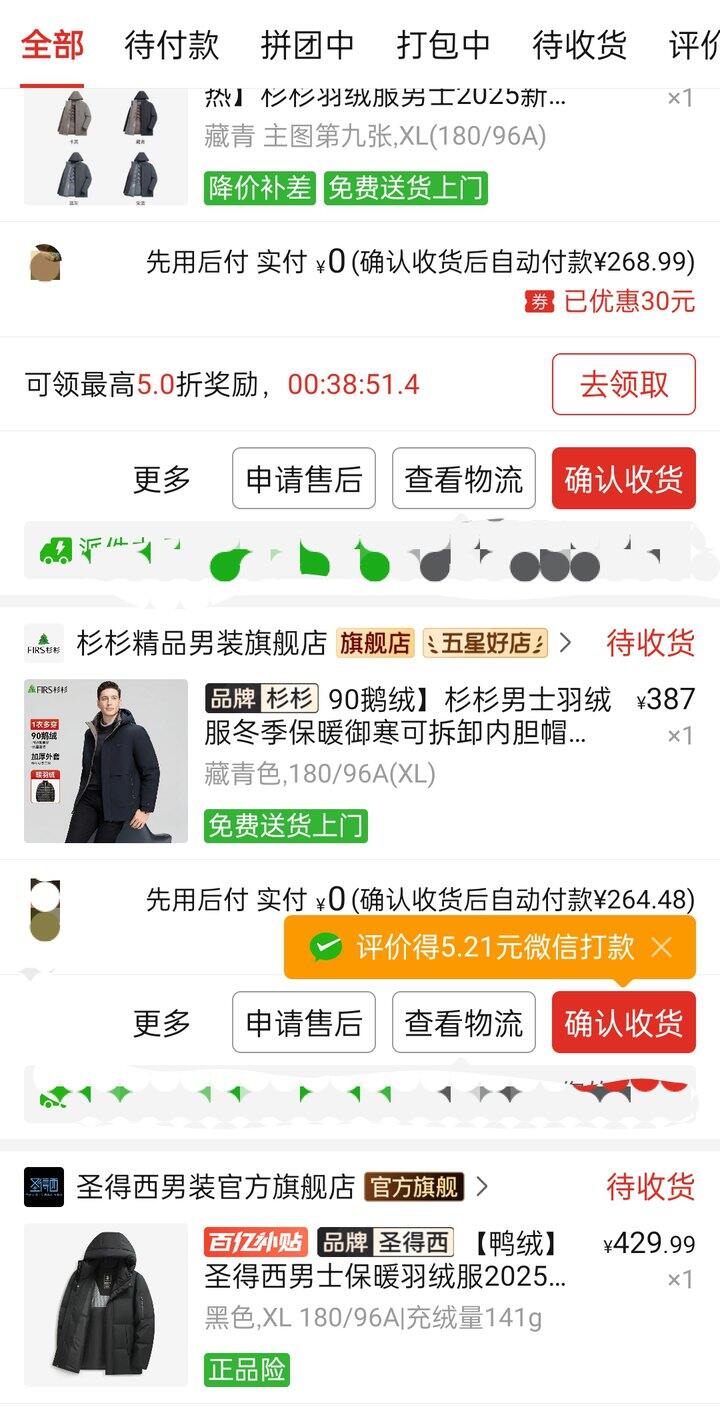Tap 申请售后 for the ¥268.99 order
Screen dimensions: 720x1415
[x=303, y=479]
